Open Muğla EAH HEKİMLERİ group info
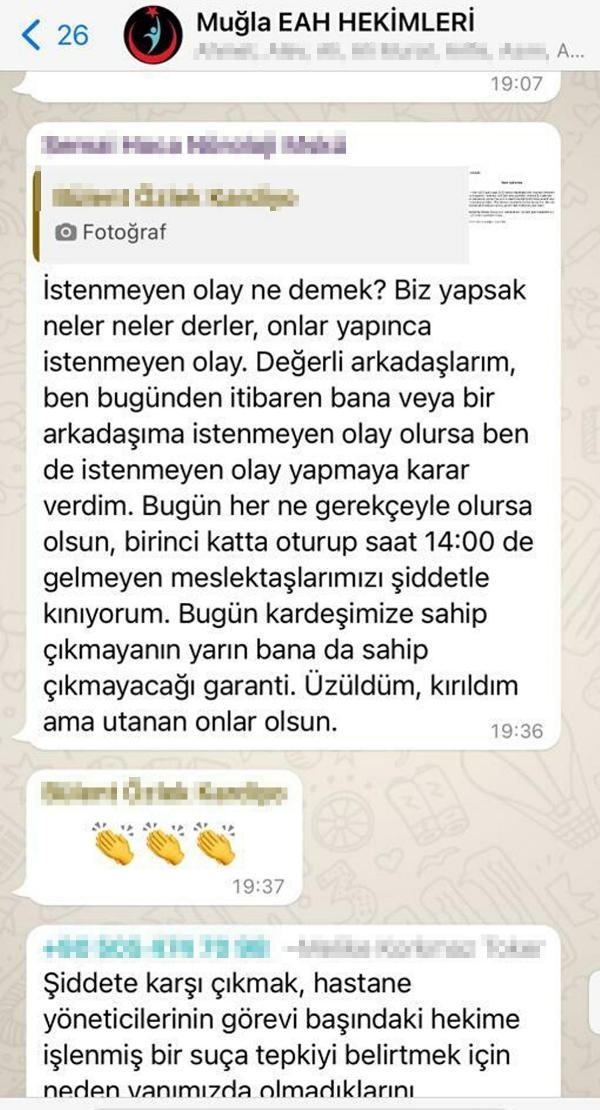 [335, 22]
